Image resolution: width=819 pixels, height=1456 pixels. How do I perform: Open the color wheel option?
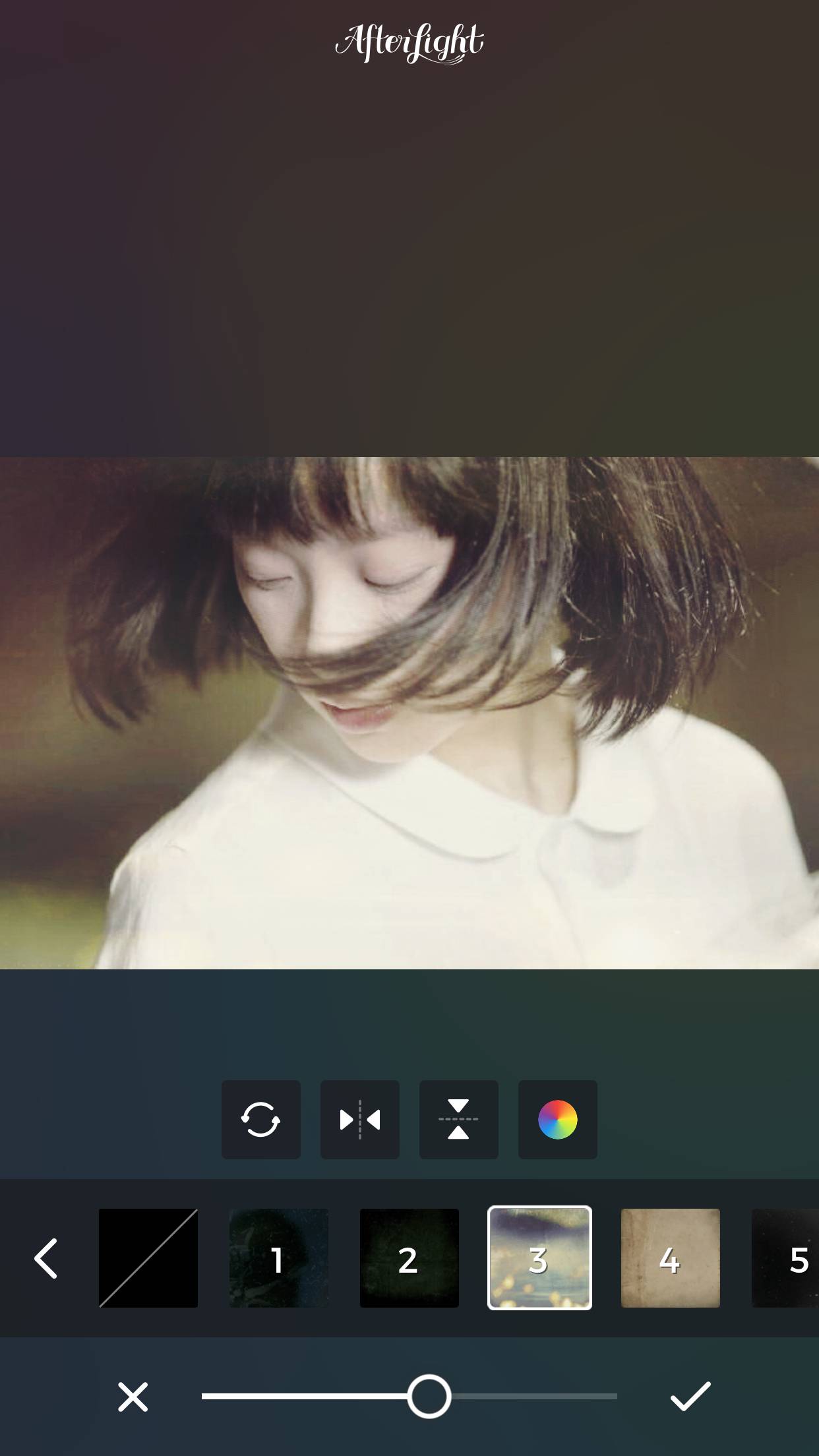[557, 1119]
